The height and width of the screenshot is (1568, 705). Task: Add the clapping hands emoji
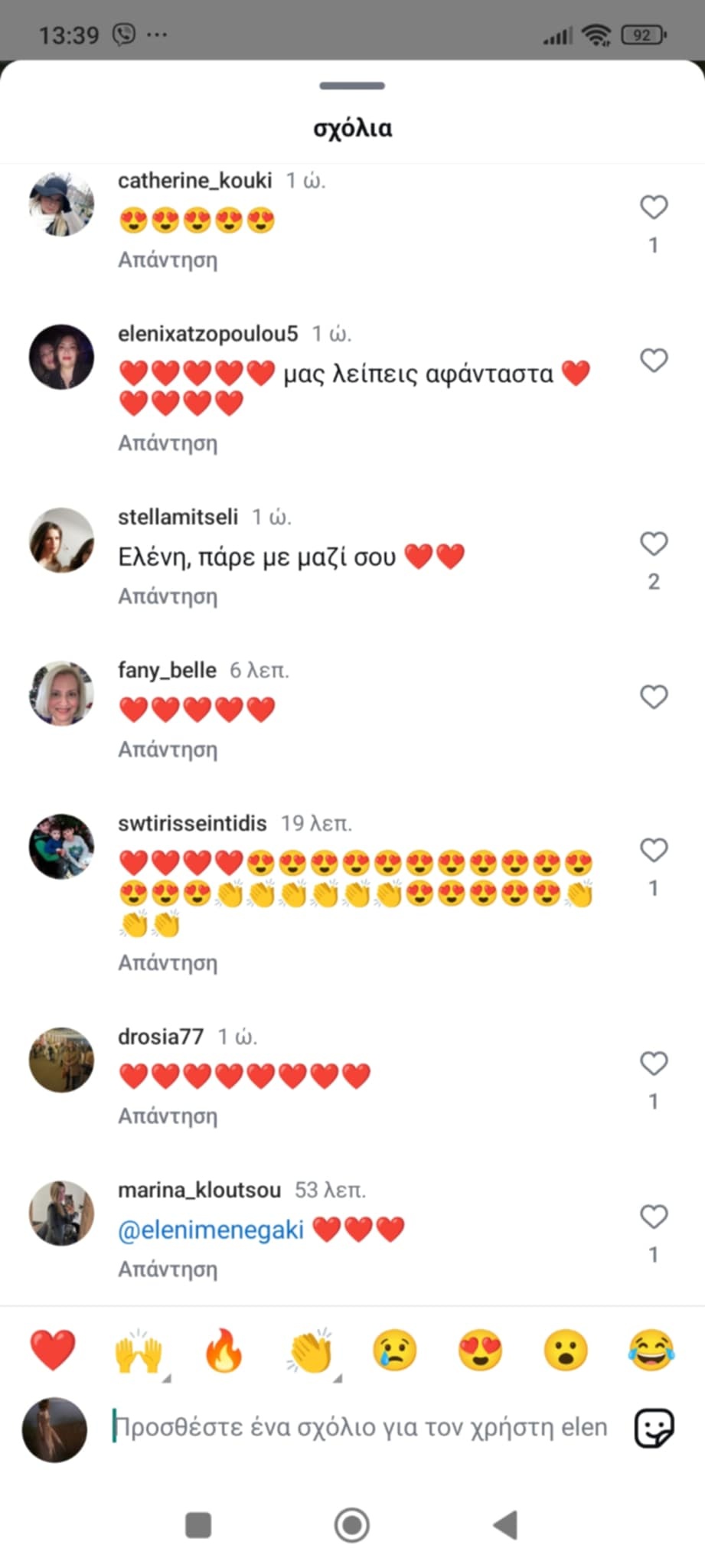point(310,1351)
